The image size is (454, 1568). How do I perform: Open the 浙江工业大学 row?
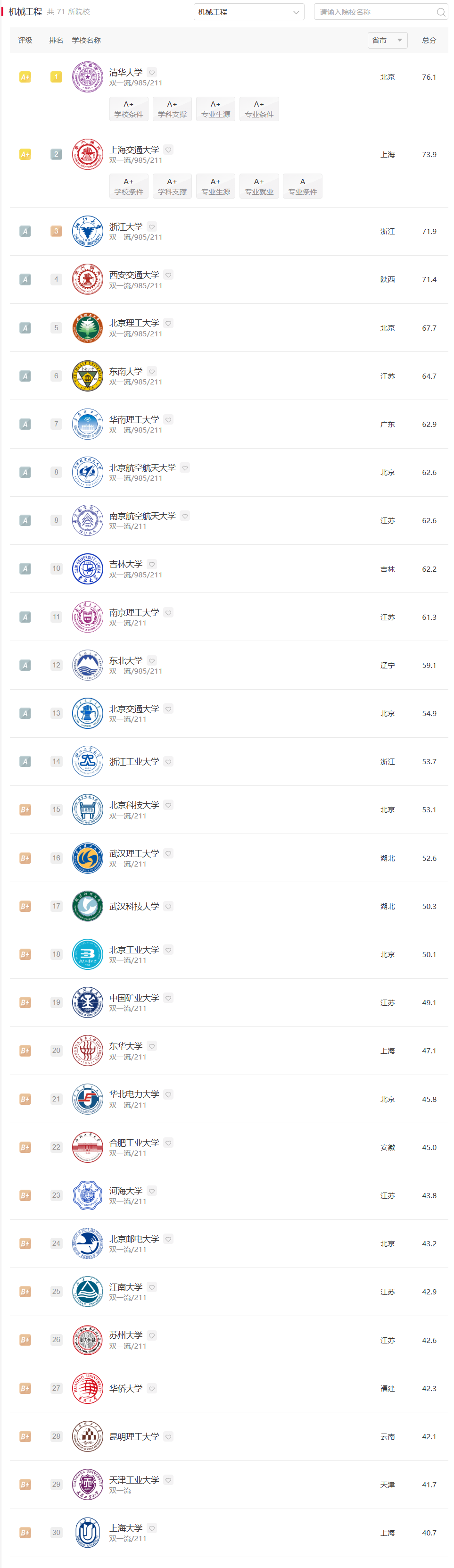point(229,761)
